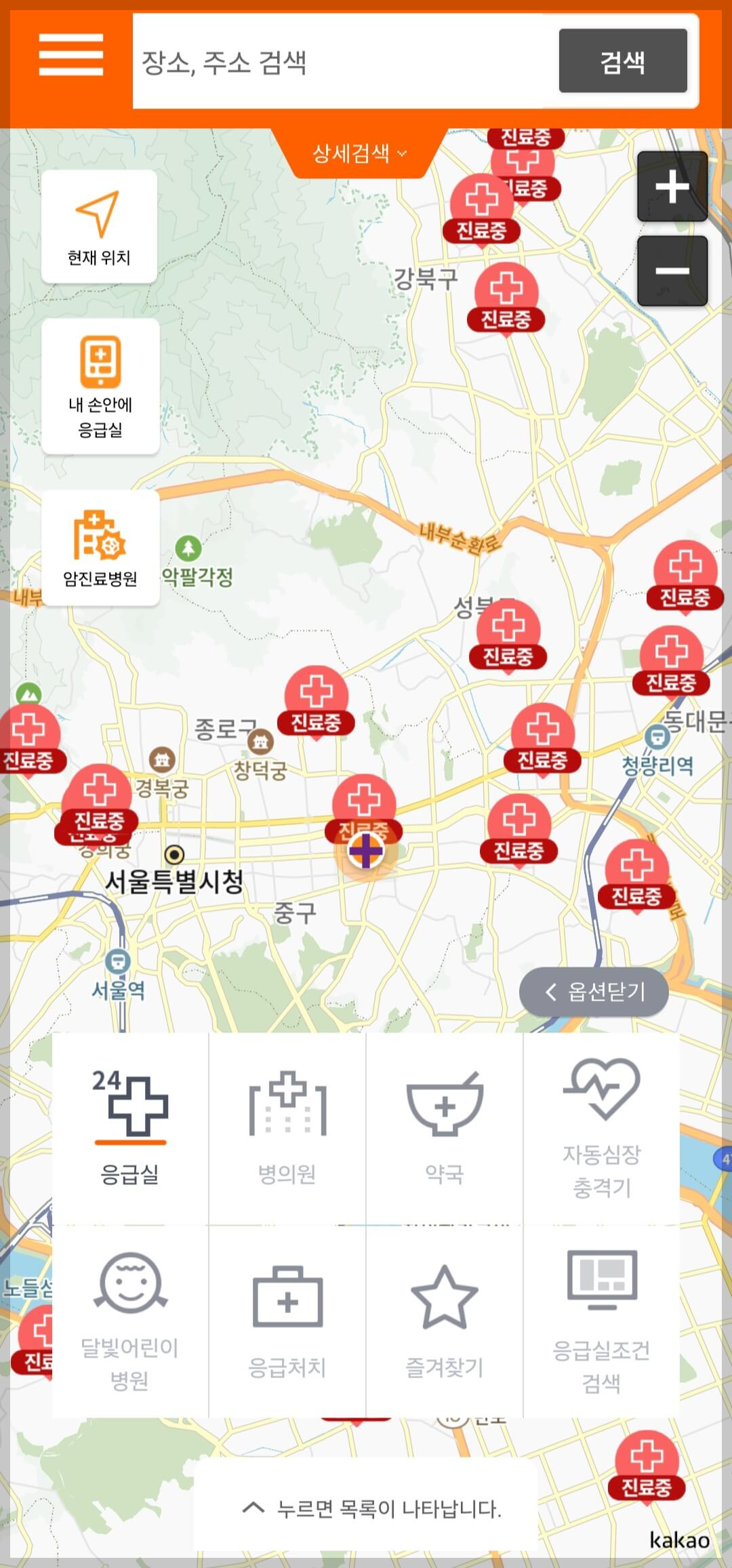Select the 약국 pharmacy bowl icon
The width and height of the screenshot is (732, 1568).
(445, 1104)
